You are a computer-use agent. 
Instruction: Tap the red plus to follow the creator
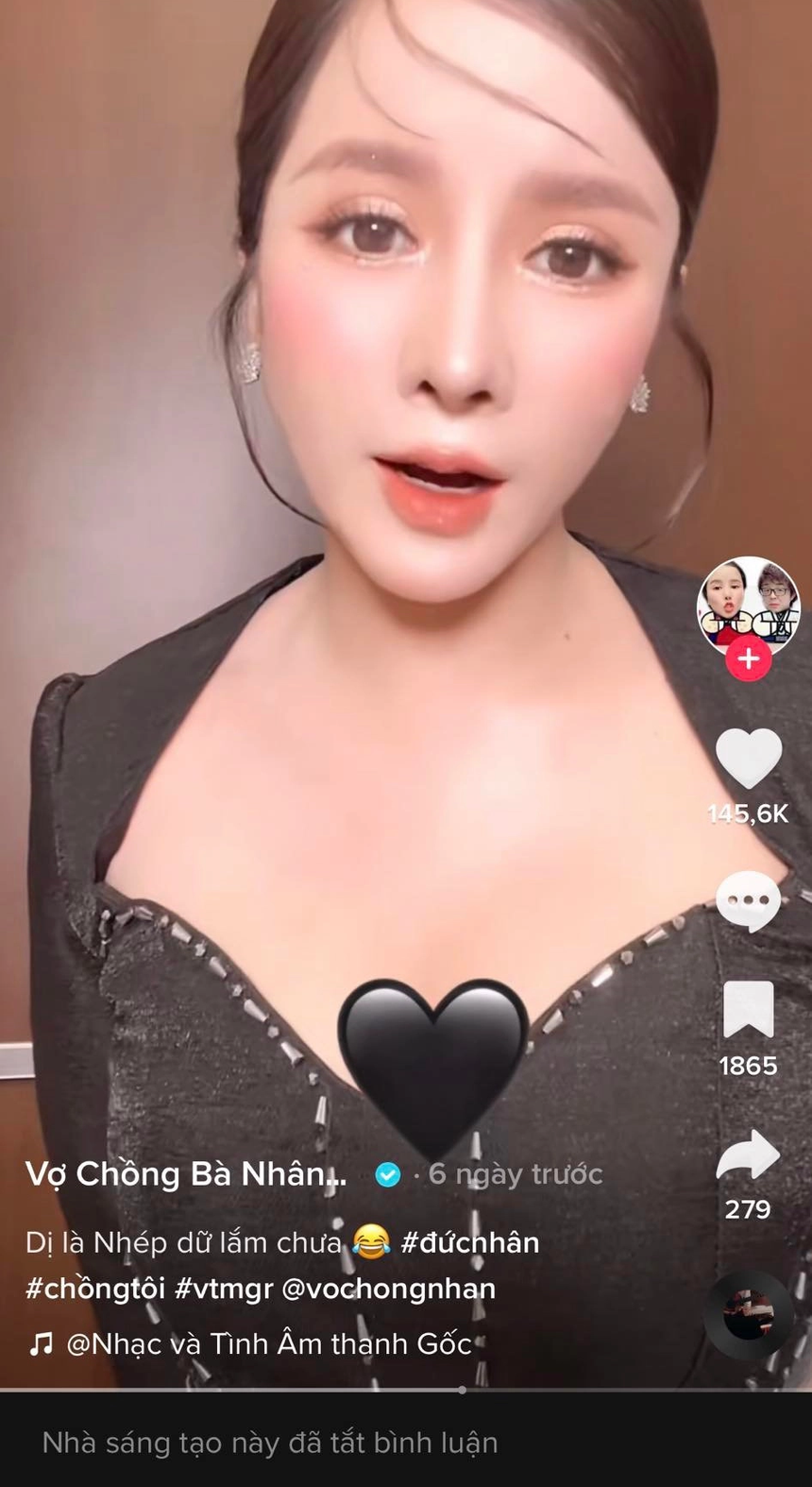tap(748, 659)
